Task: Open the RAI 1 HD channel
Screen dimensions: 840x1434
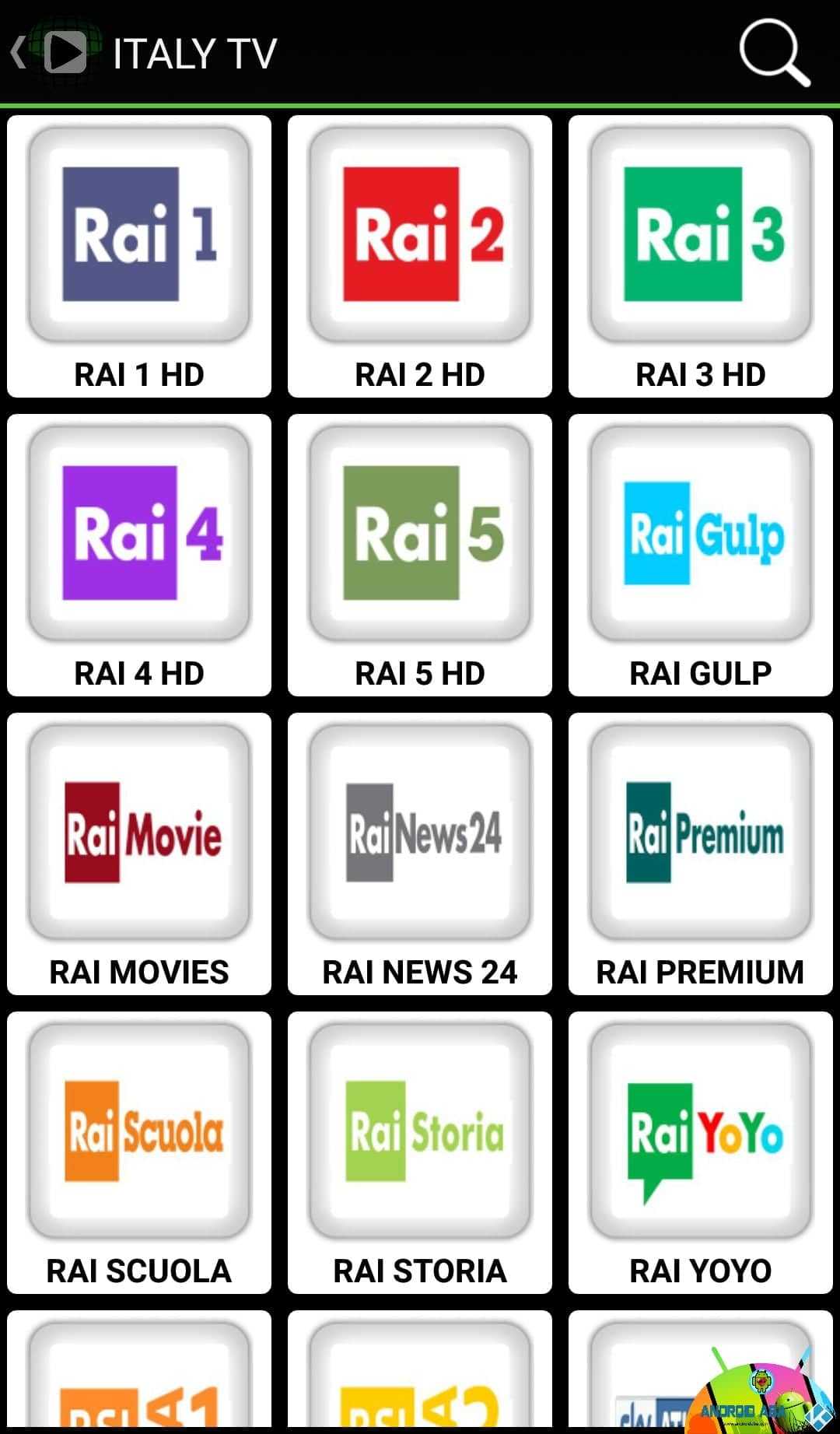Action: point(139,256)
